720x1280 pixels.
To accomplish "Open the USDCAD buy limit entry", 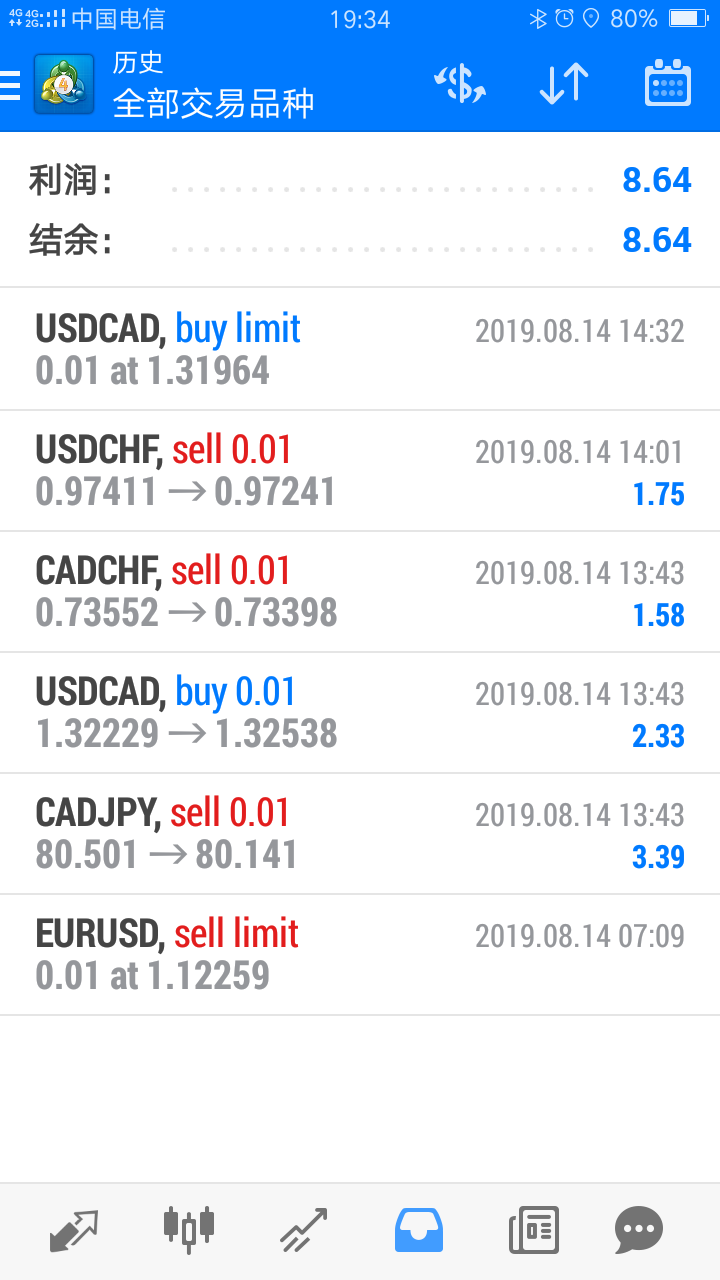I will click(x=360, y=349).
